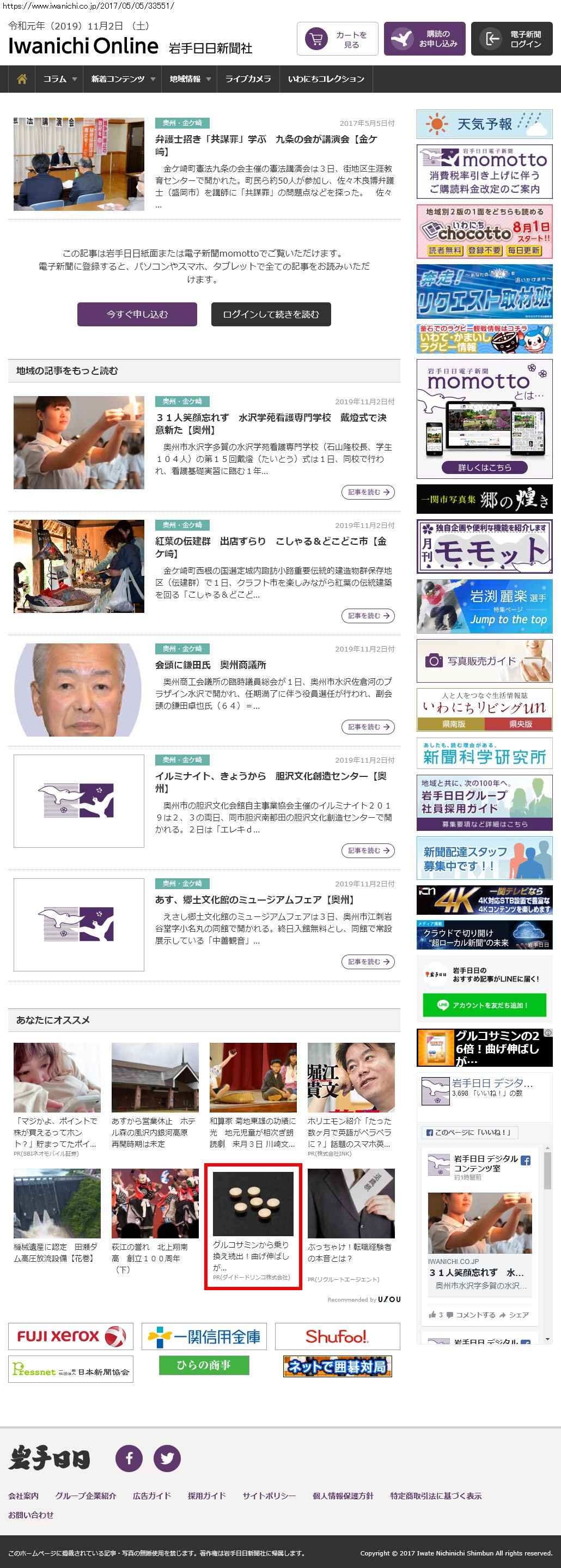Open the 天気予報 weather banner
The height and width of the screenshot is (1568, 561).
click(484, 124)
